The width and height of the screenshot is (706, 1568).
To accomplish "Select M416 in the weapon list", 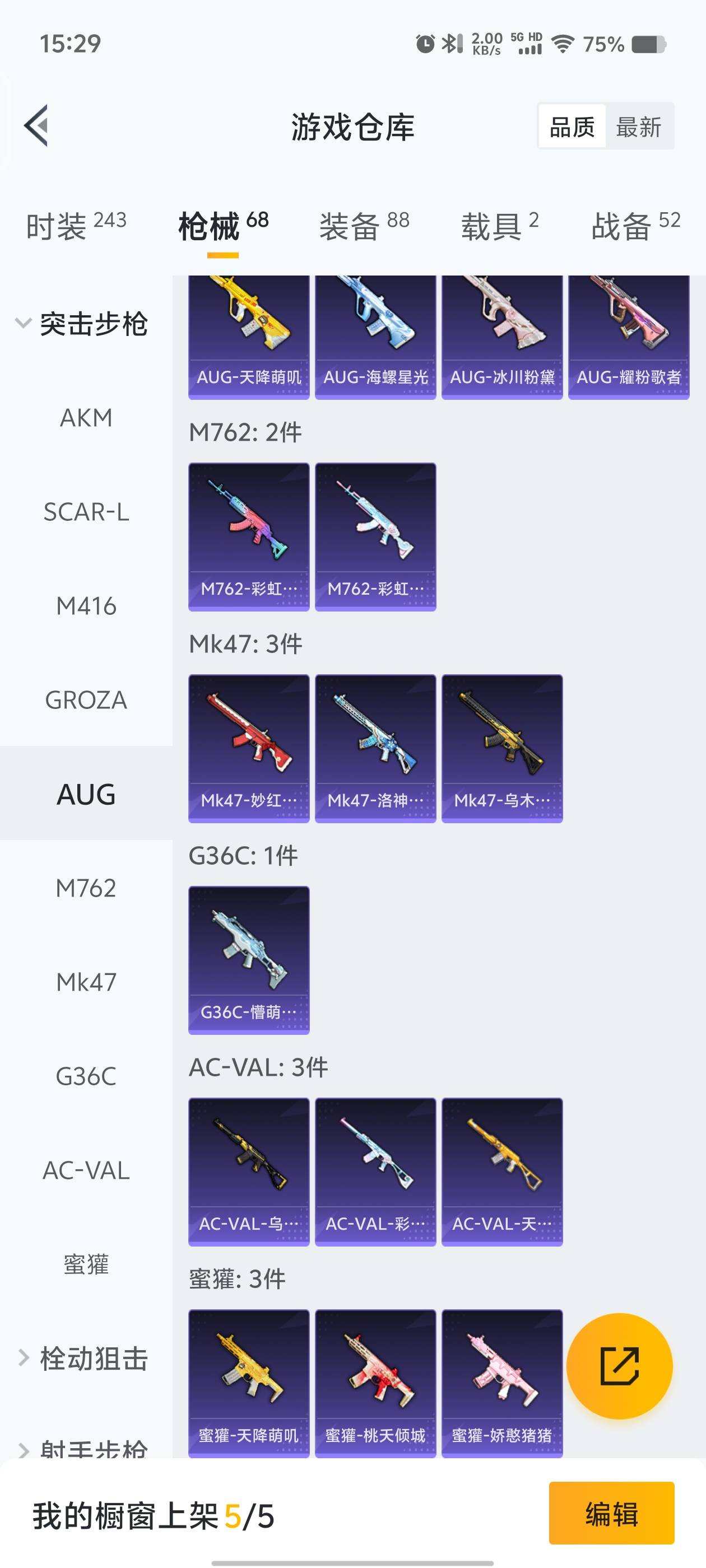I will pyautogui.click(x=86, y=606).
